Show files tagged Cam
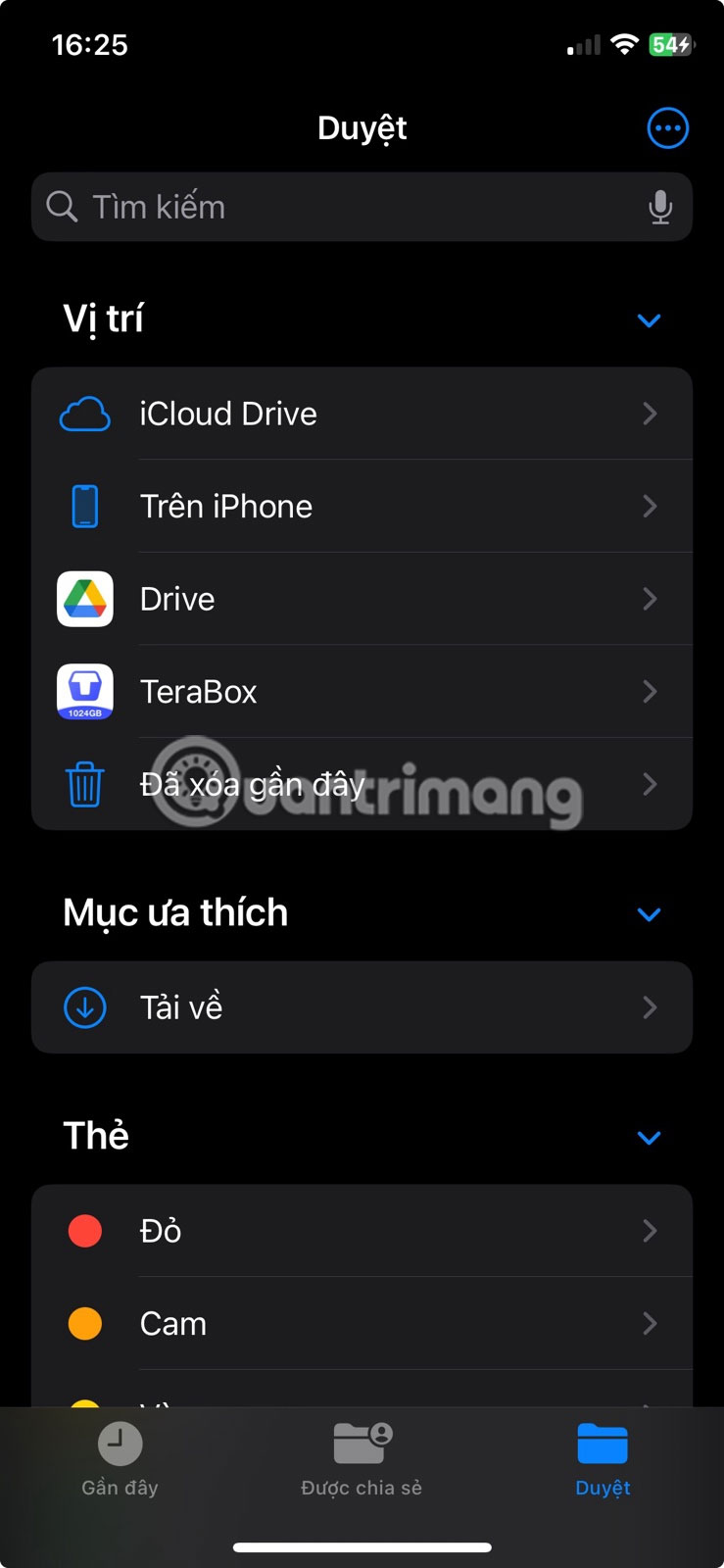724x1568 pixels. click(x=362, y=1324)
